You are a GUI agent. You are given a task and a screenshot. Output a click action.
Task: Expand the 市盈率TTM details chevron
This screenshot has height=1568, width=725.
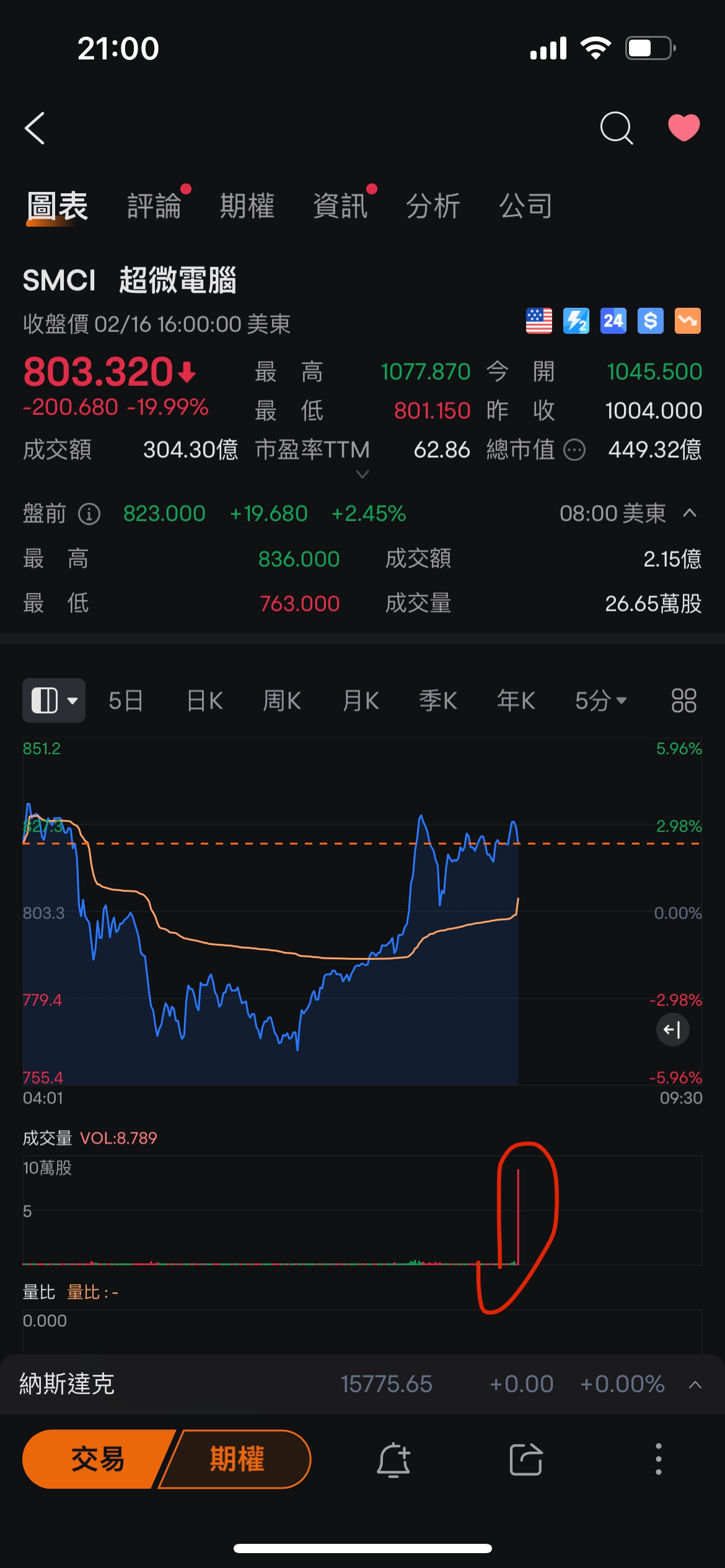point(362,474)
